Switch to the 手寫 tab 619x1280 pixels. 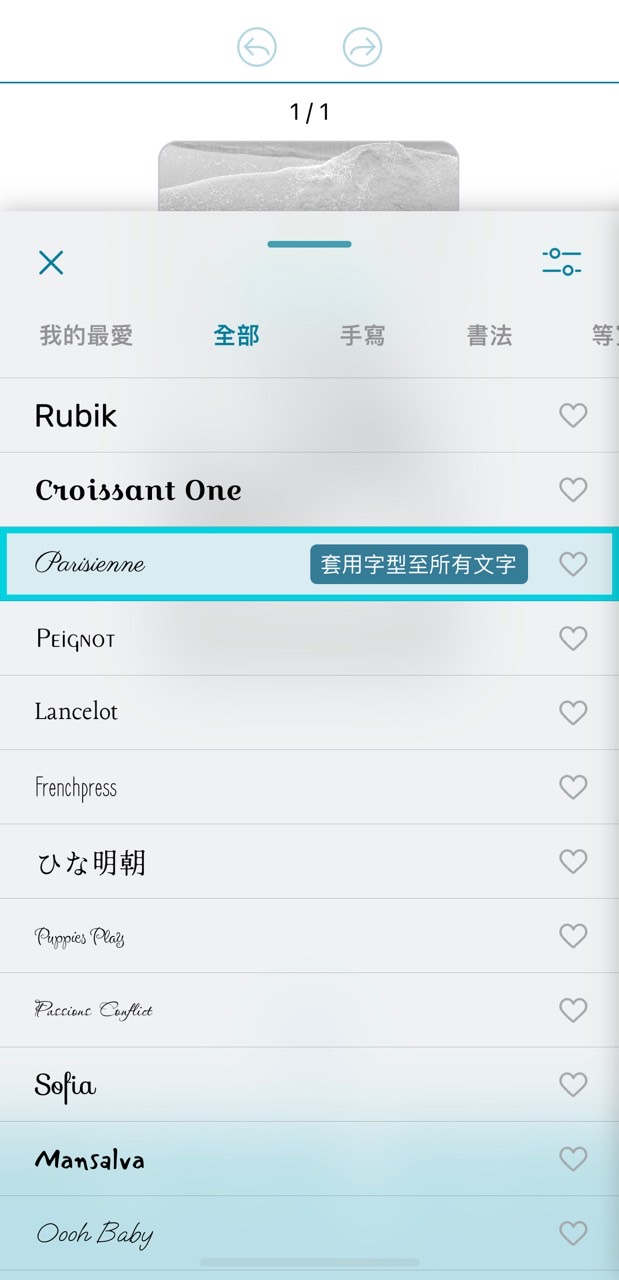362,336
